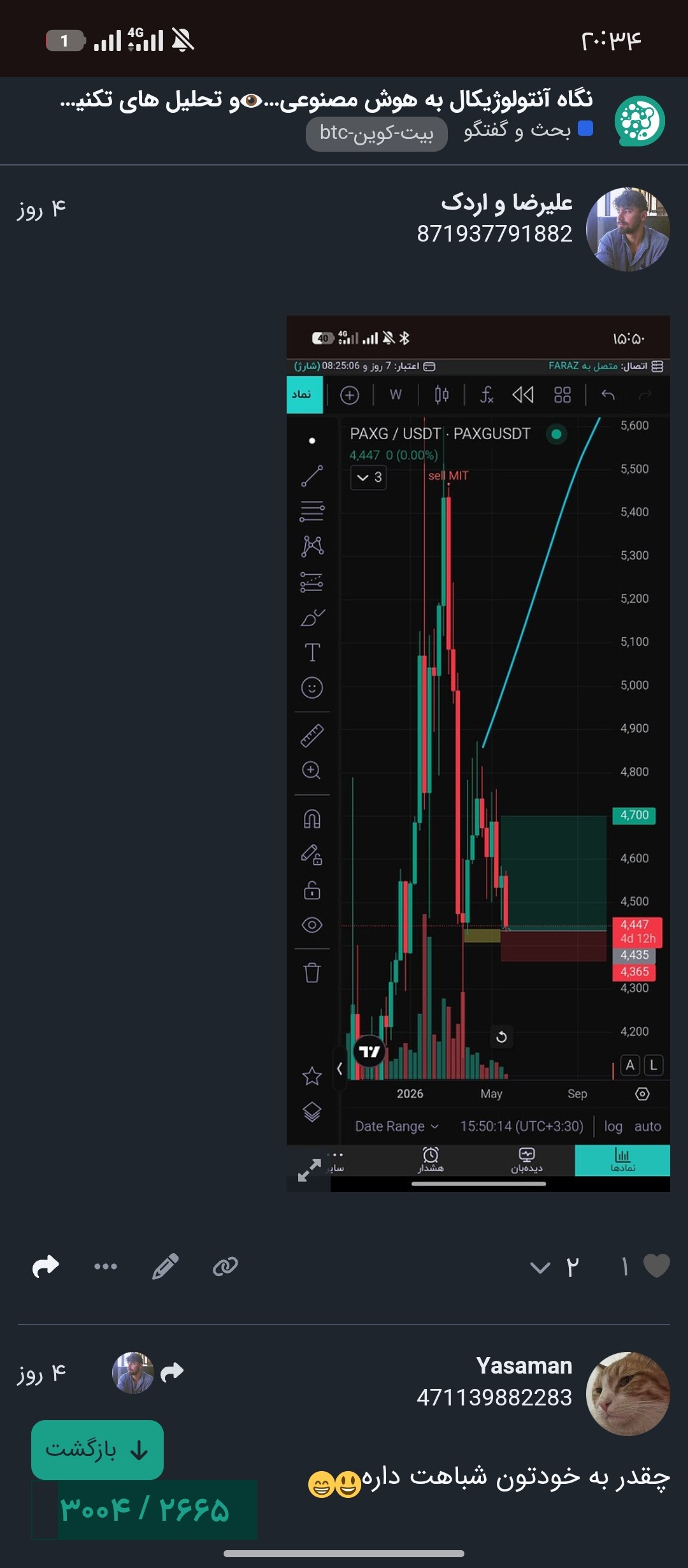
Task: Edit علیرضا's post with the pencil icon
Action: coord(165,1267)
